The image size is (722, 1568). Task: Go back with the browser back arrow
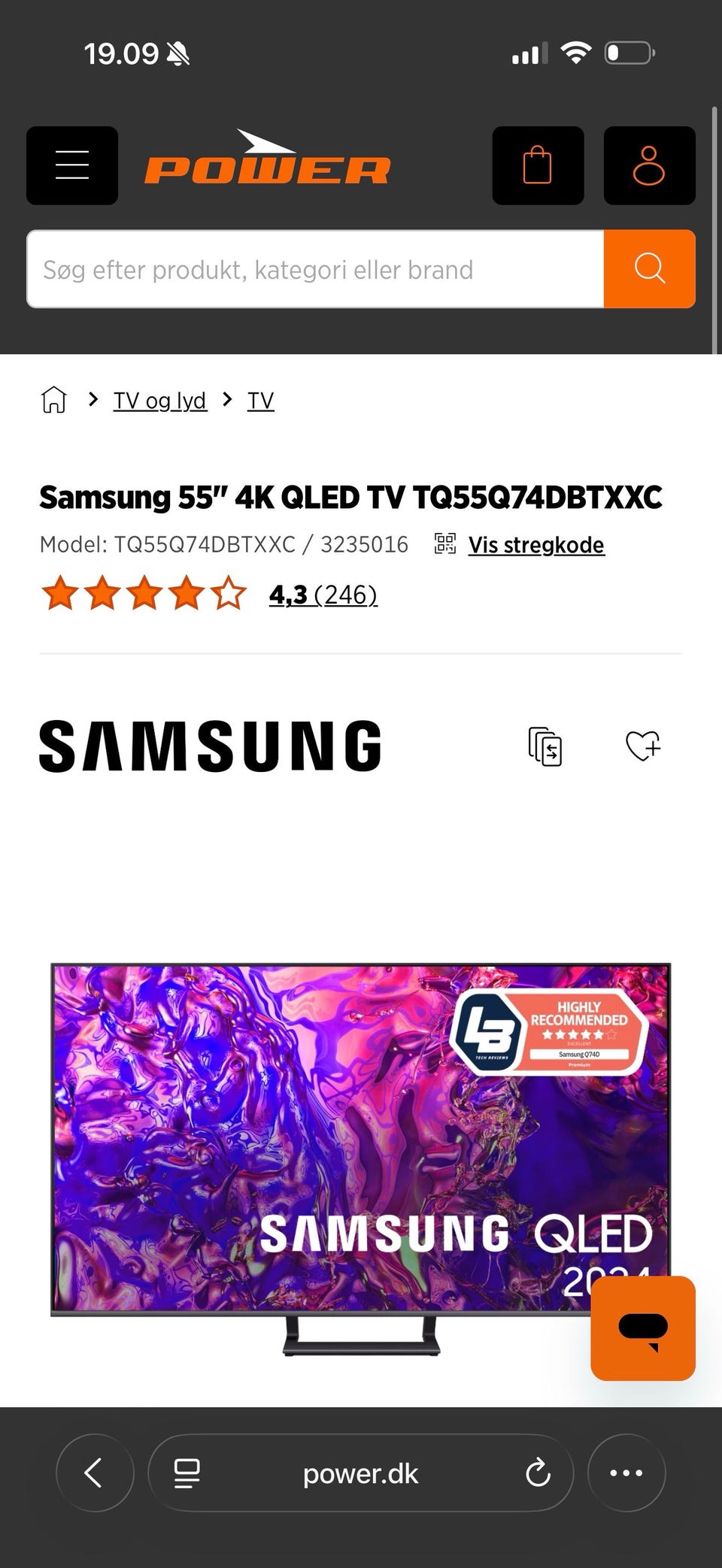point(95,1473)
